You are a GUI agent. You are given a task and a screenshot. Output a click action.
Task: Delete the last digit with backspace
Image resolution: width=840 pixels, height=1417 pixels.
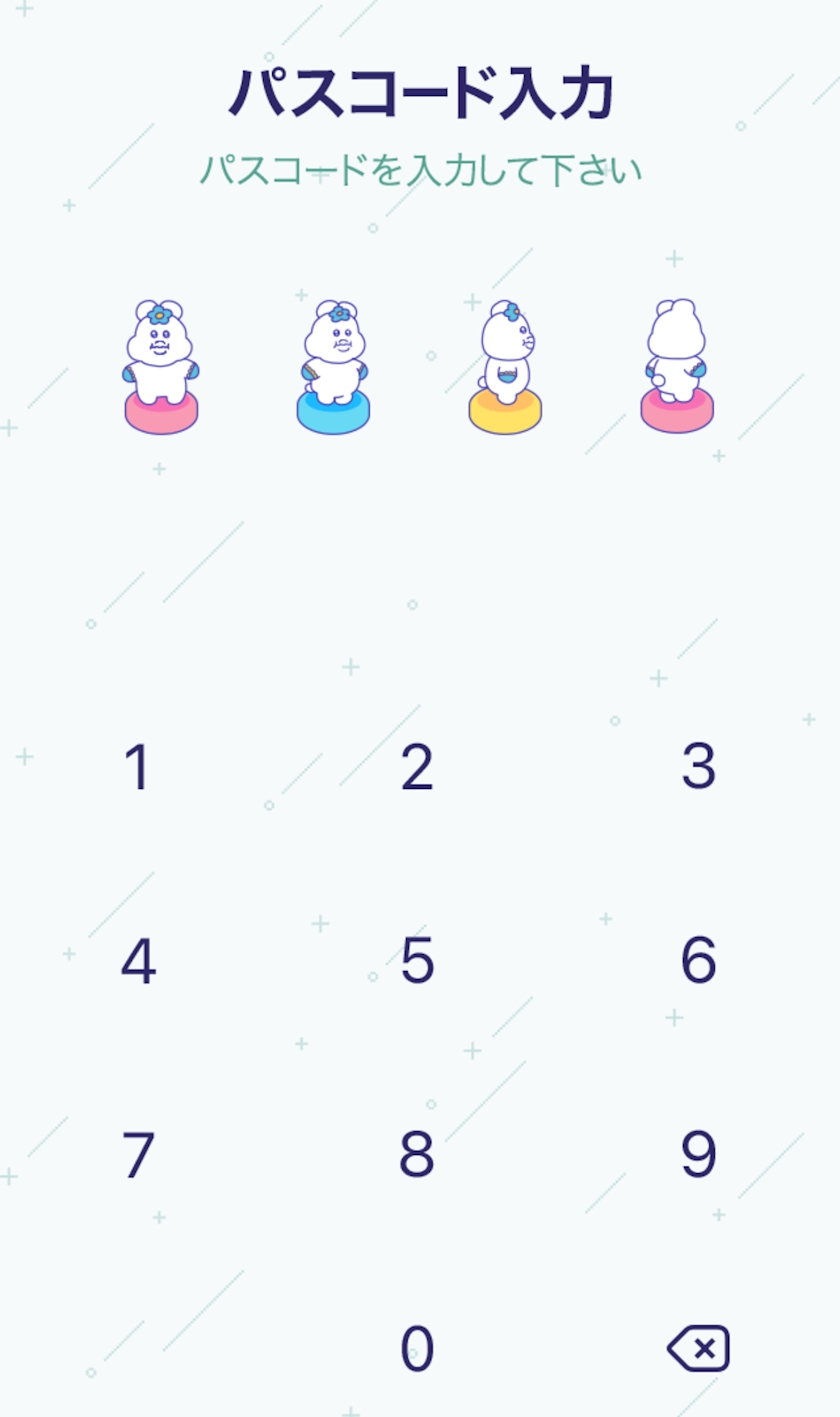[x=698, y=1348]
